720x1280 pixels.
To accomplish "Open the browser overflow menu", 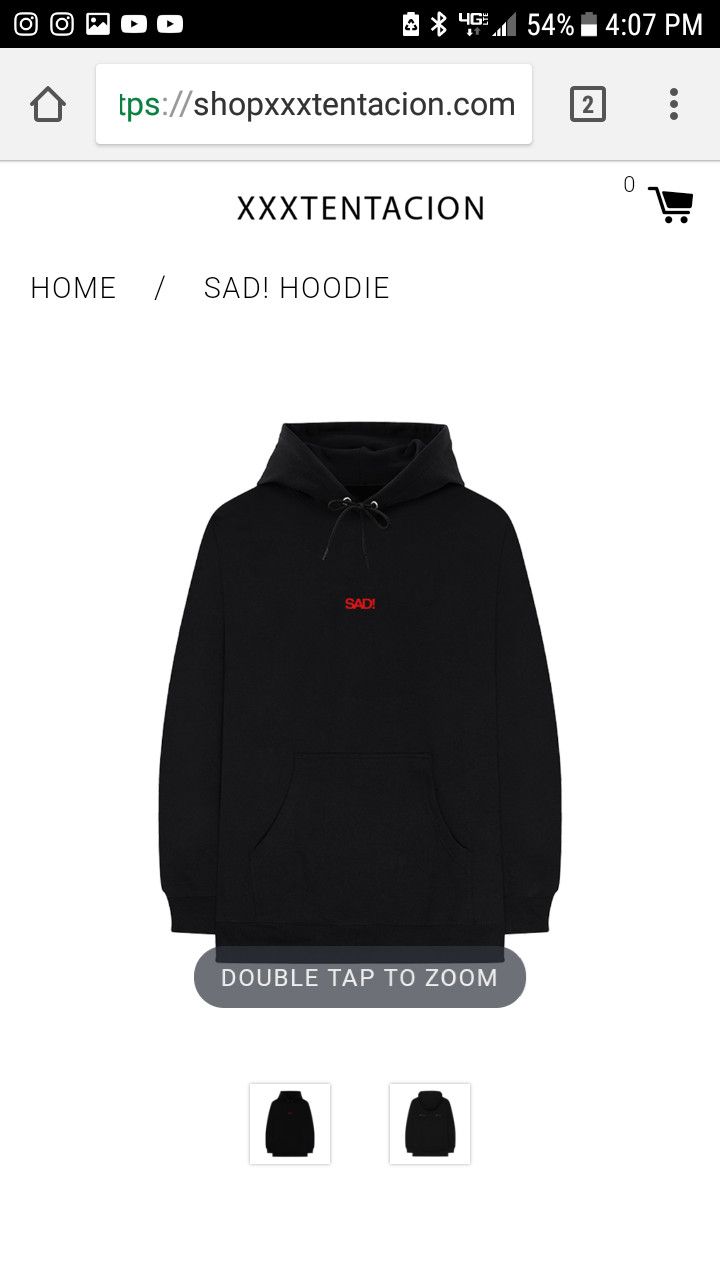I will [x=674, y=104].
